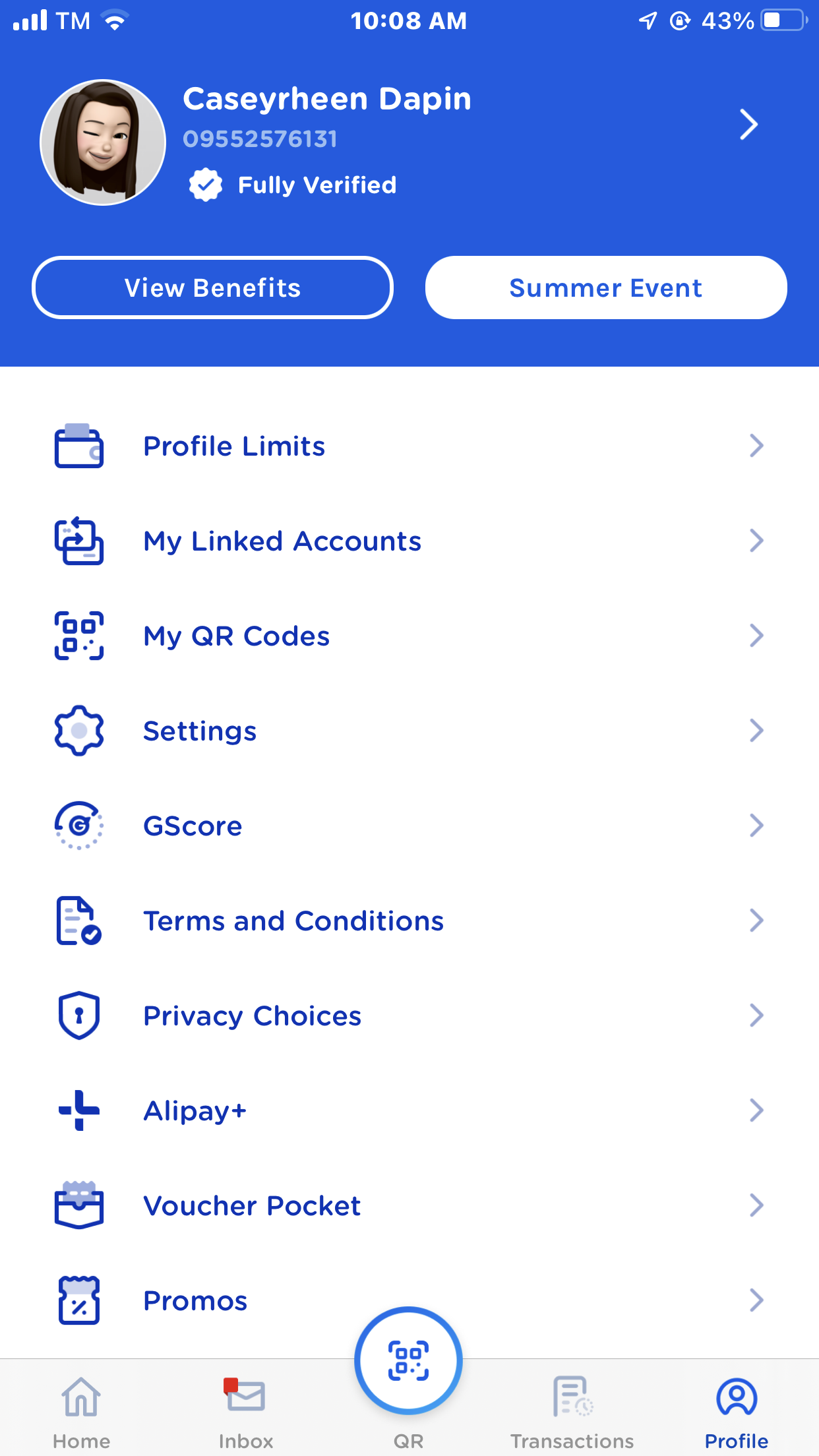Read Terms and Conditions
Viewport: 819px width, 1456px height.
[x=409, y=921]
